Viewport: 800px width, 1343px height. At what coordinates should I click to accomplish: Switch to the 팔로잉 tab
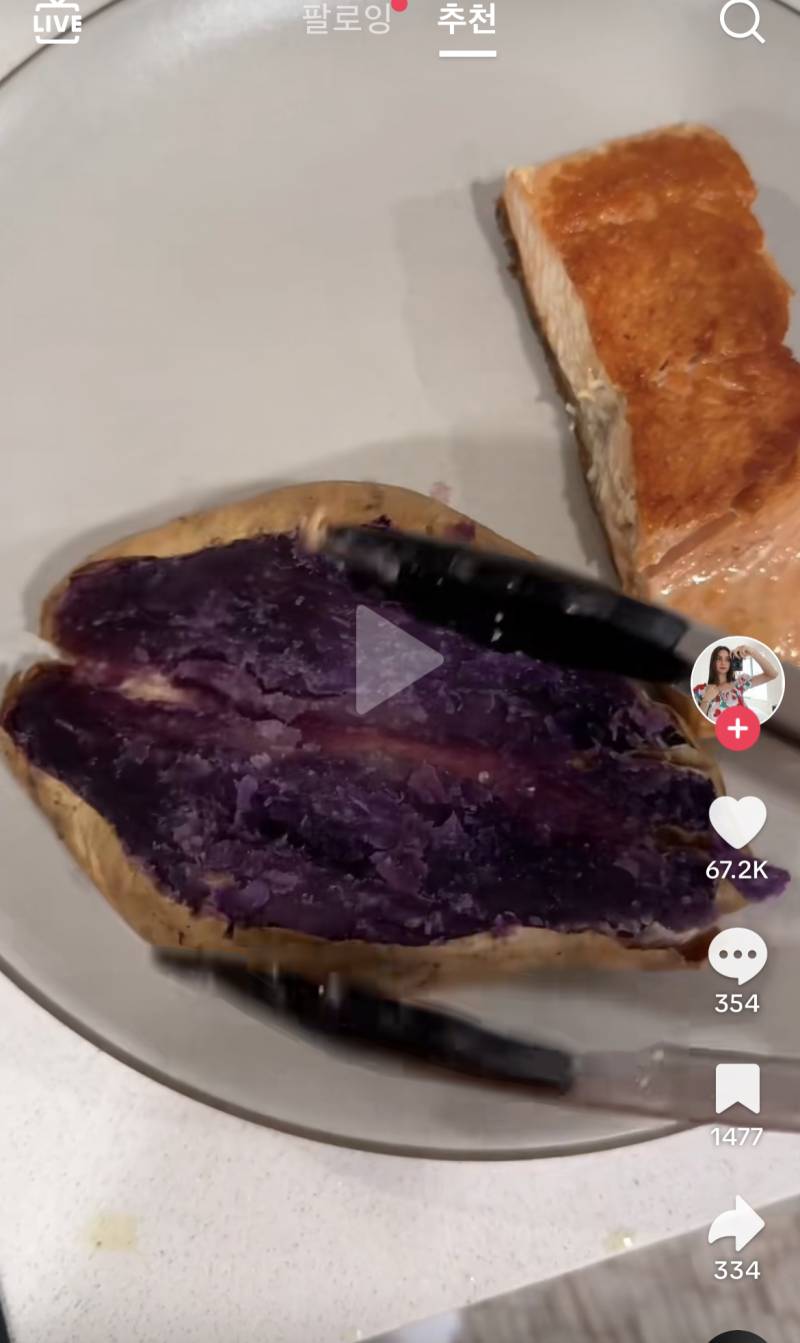click(x=347, y=20)
